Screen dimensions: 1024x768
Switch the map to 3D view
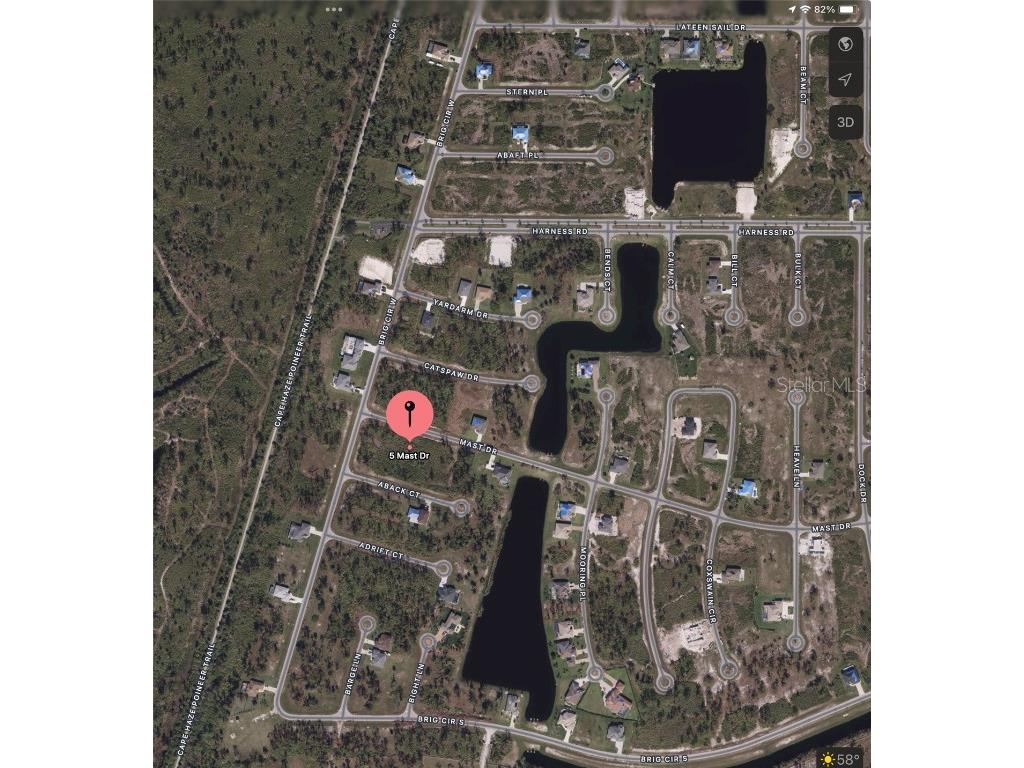(x=845, y=122)
